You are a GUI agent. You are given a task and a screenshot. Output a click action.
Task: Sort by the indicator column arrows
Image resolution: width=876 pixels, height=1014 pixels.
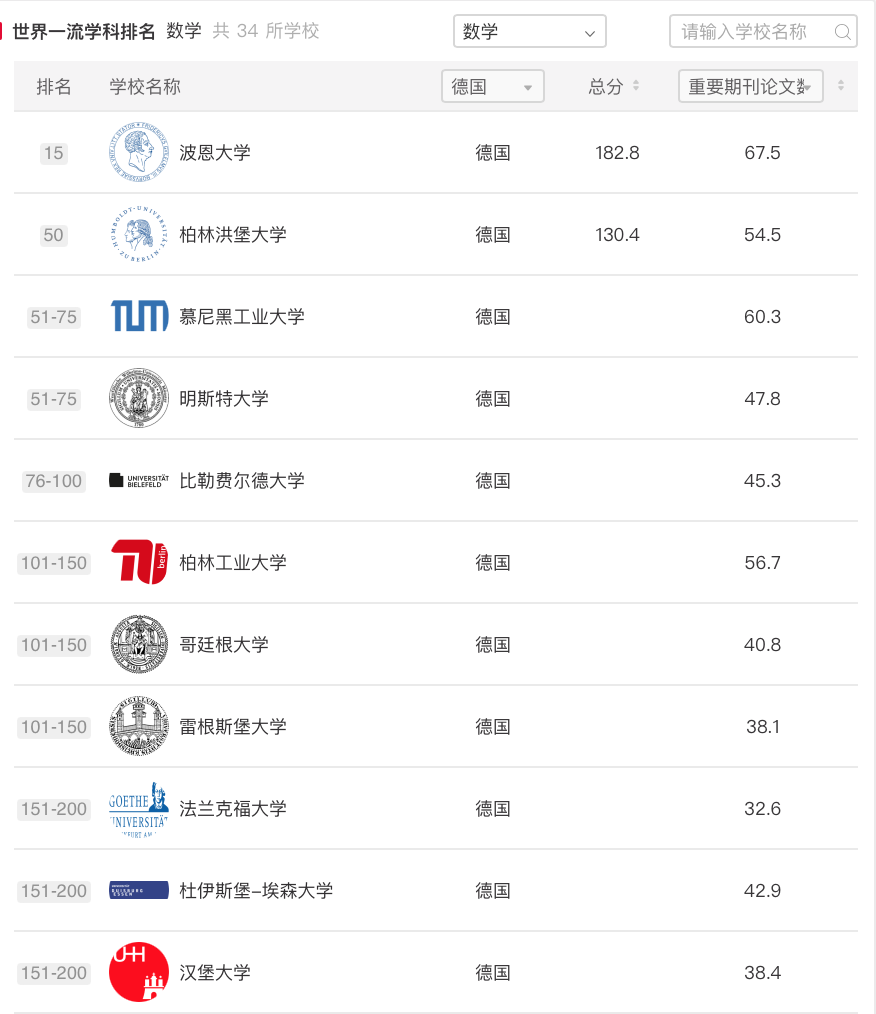point(841,87)
